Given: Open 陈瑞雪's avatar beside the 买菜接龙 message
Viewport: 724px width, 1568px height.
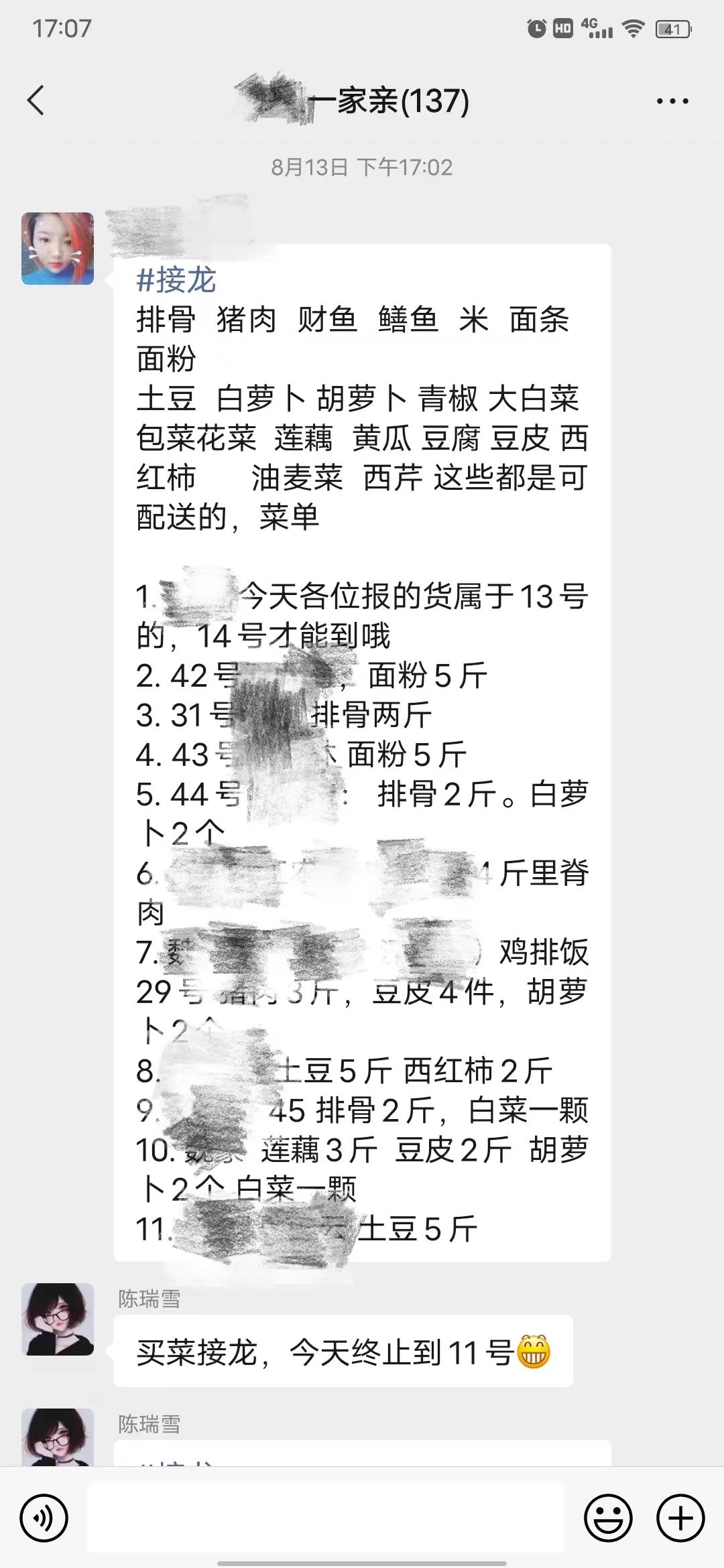Looking at the screenshot, I should point(58,1319).
